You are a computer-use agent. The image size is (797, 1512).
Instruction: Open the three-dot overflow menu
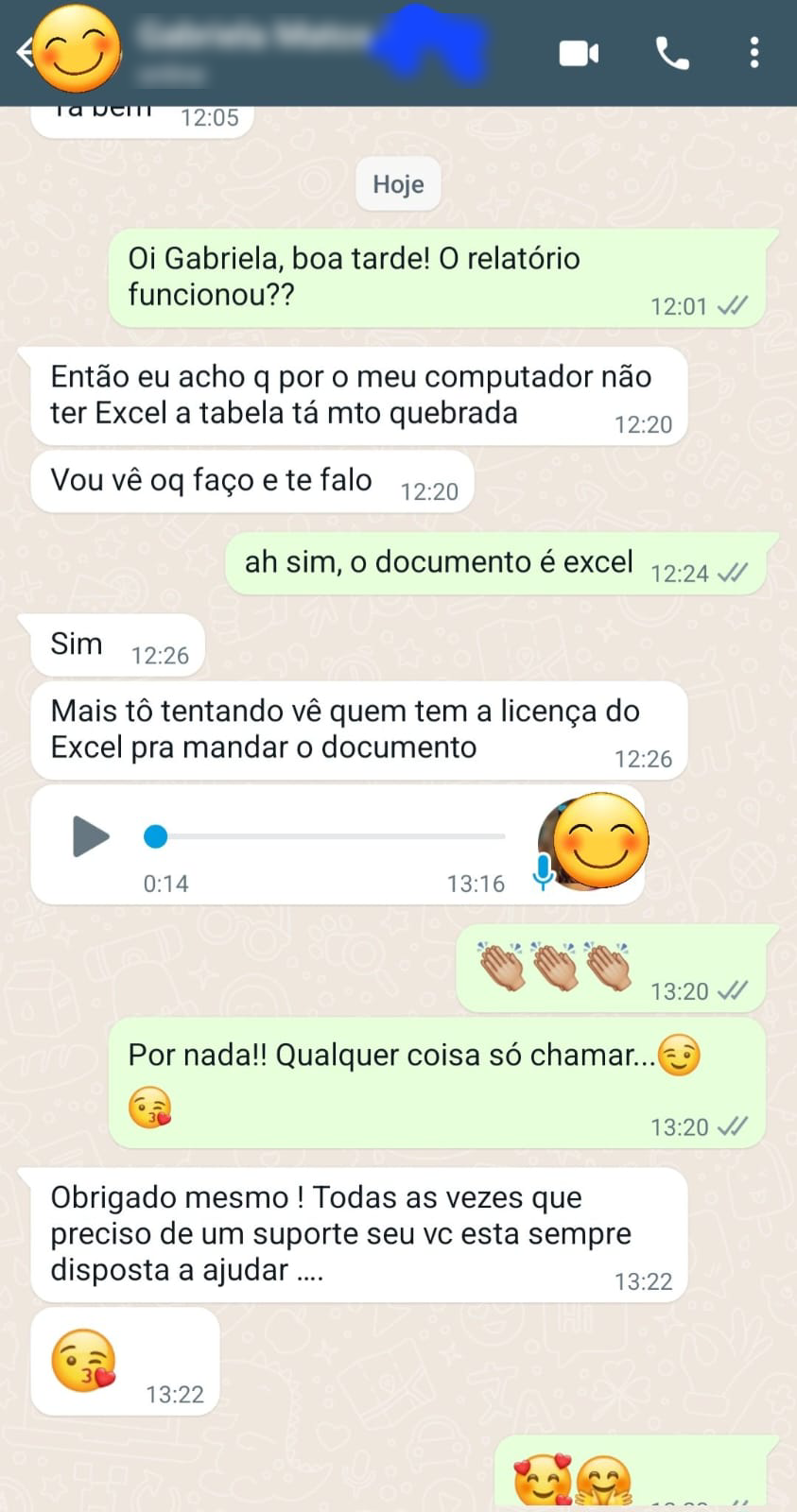click(x=754, y=53)
